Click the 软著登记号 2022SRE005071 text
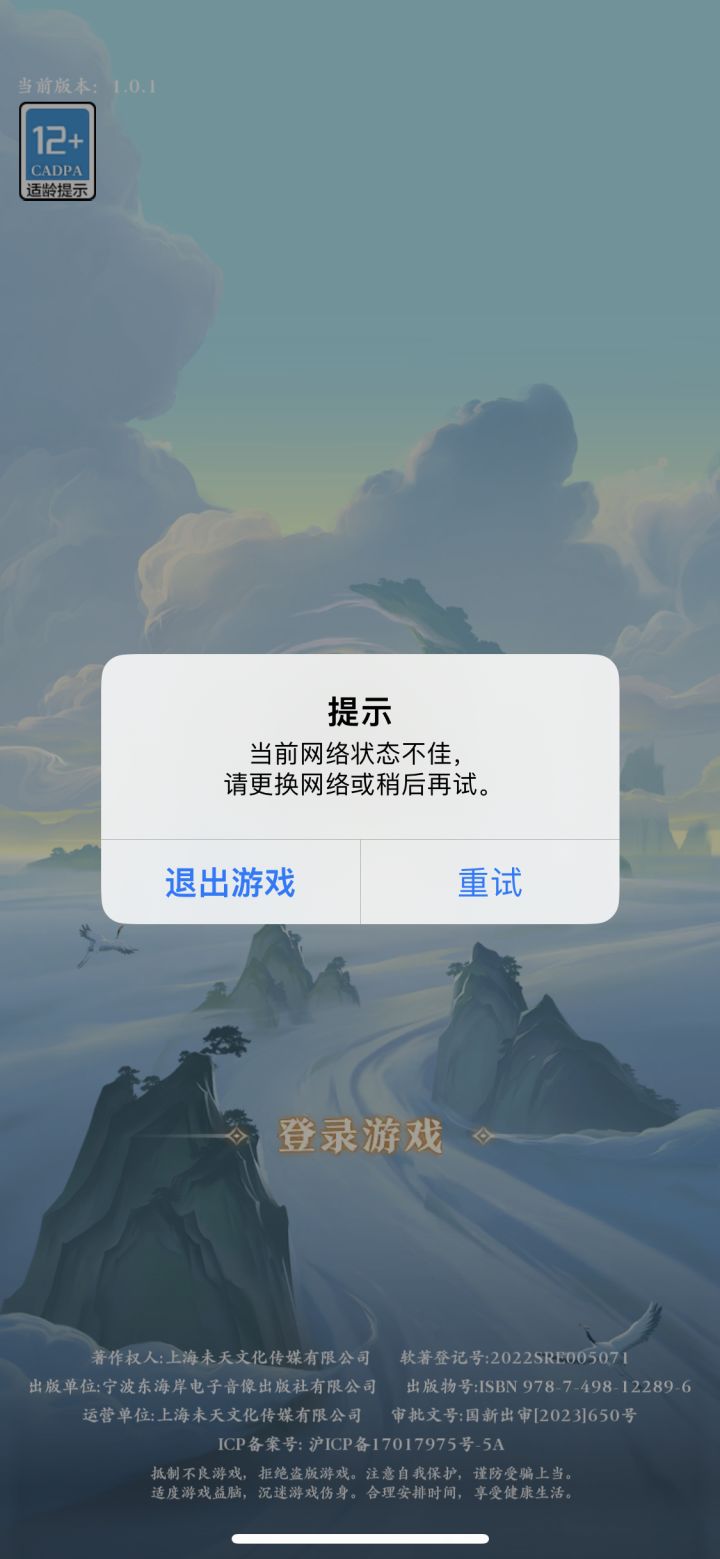 click(x=515, y=1358)
